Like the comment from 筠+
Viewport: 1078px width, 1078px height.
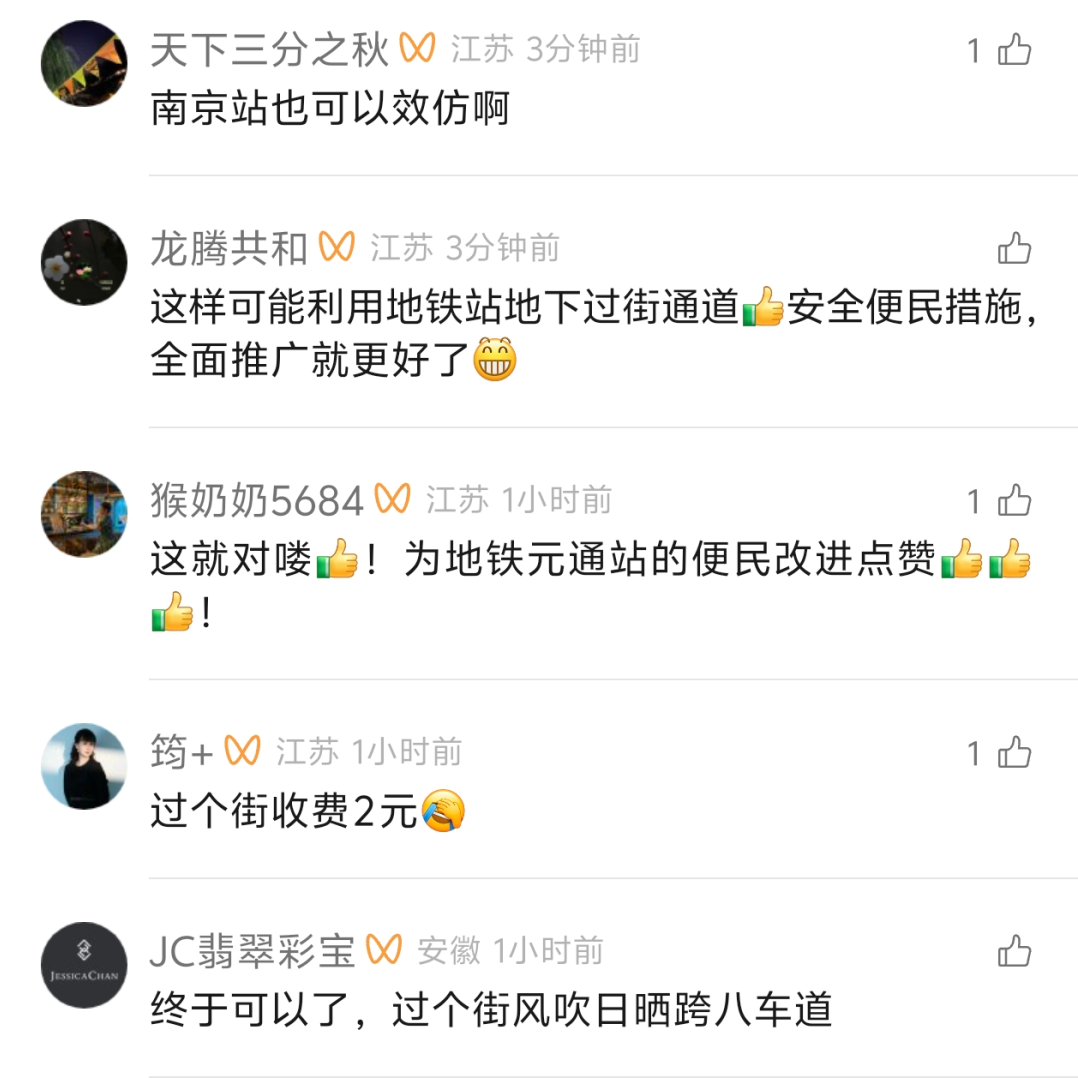[1014, 753]
